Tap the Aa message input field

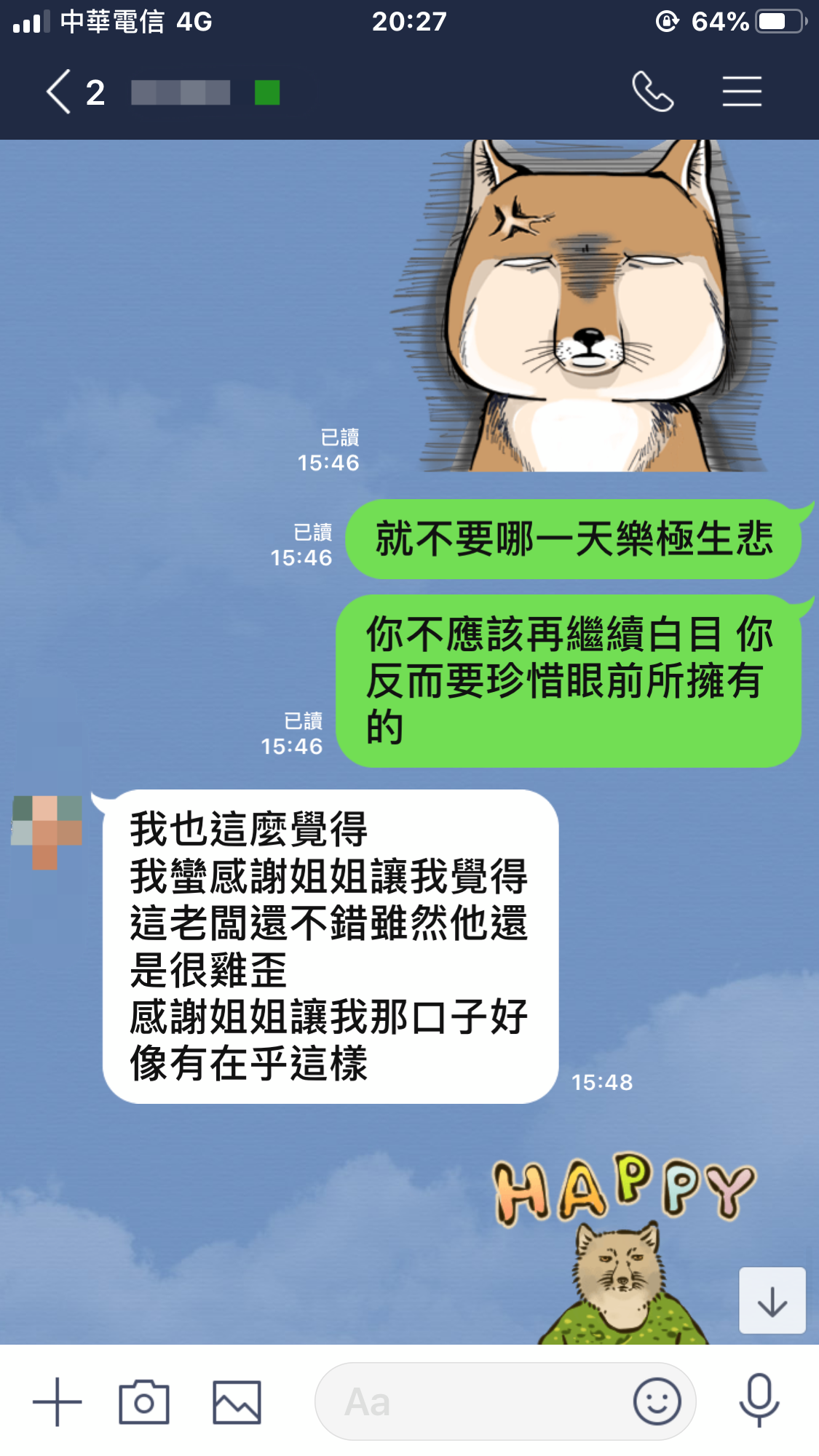473,1401
